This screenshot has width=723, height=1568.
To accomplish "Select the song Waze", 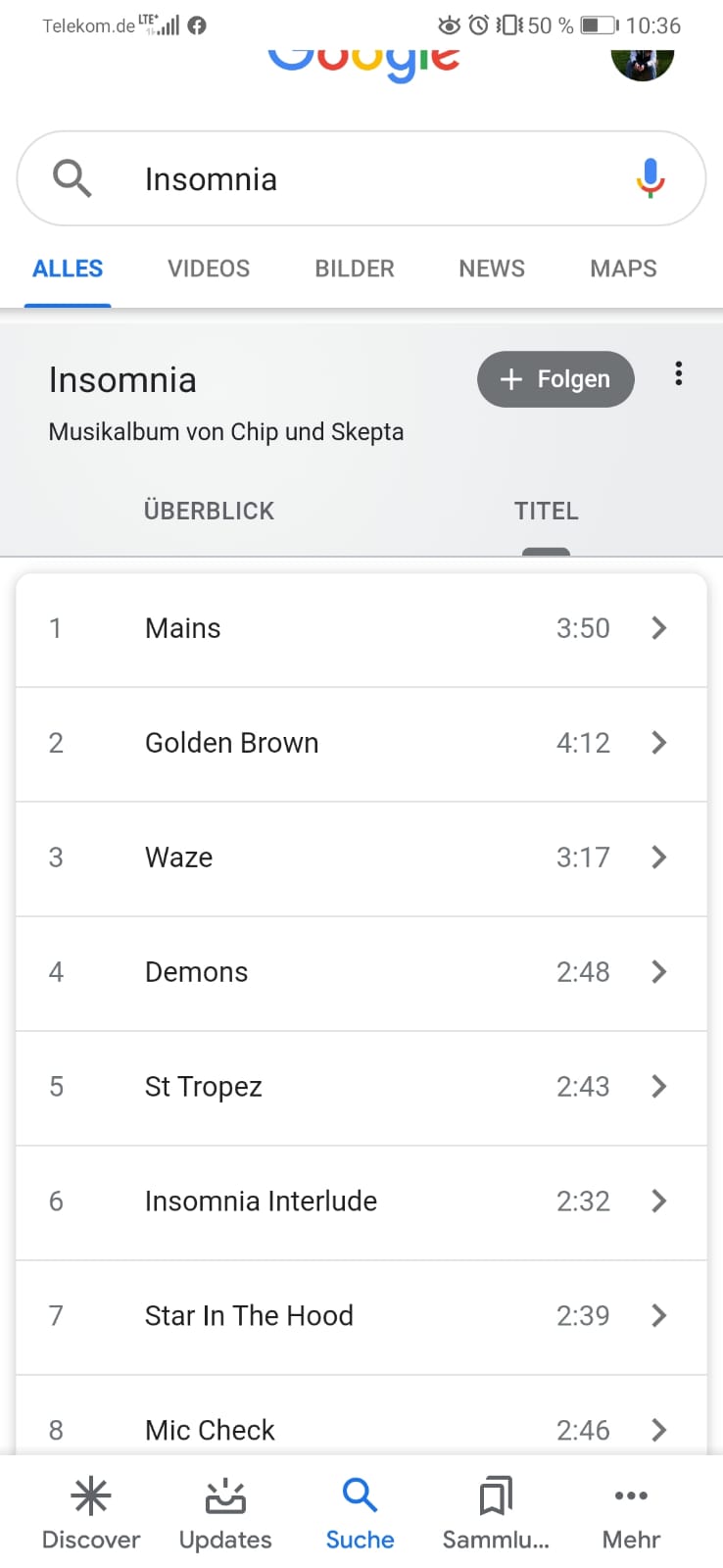I will tap(361, 857).
